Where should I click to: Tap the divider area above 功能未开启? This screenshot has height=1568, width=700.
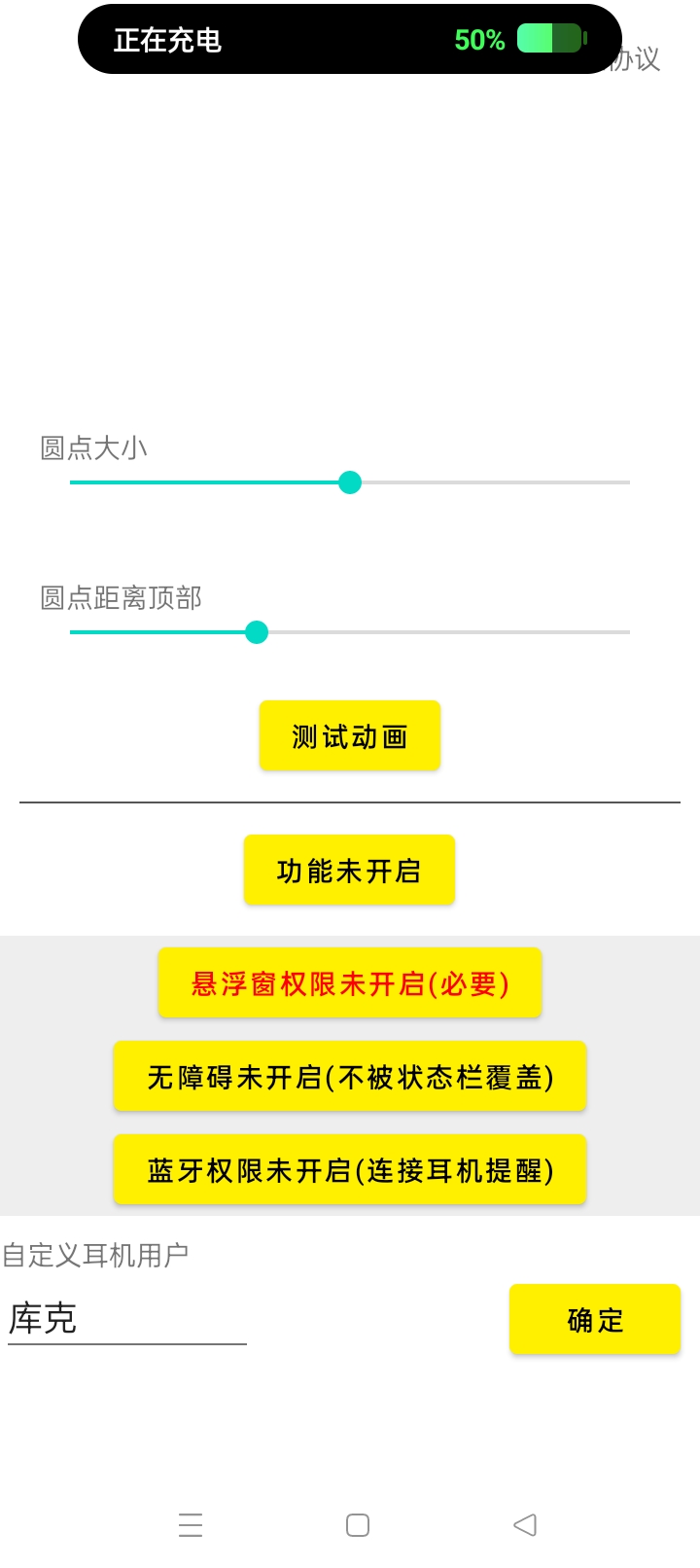[350, 802]
